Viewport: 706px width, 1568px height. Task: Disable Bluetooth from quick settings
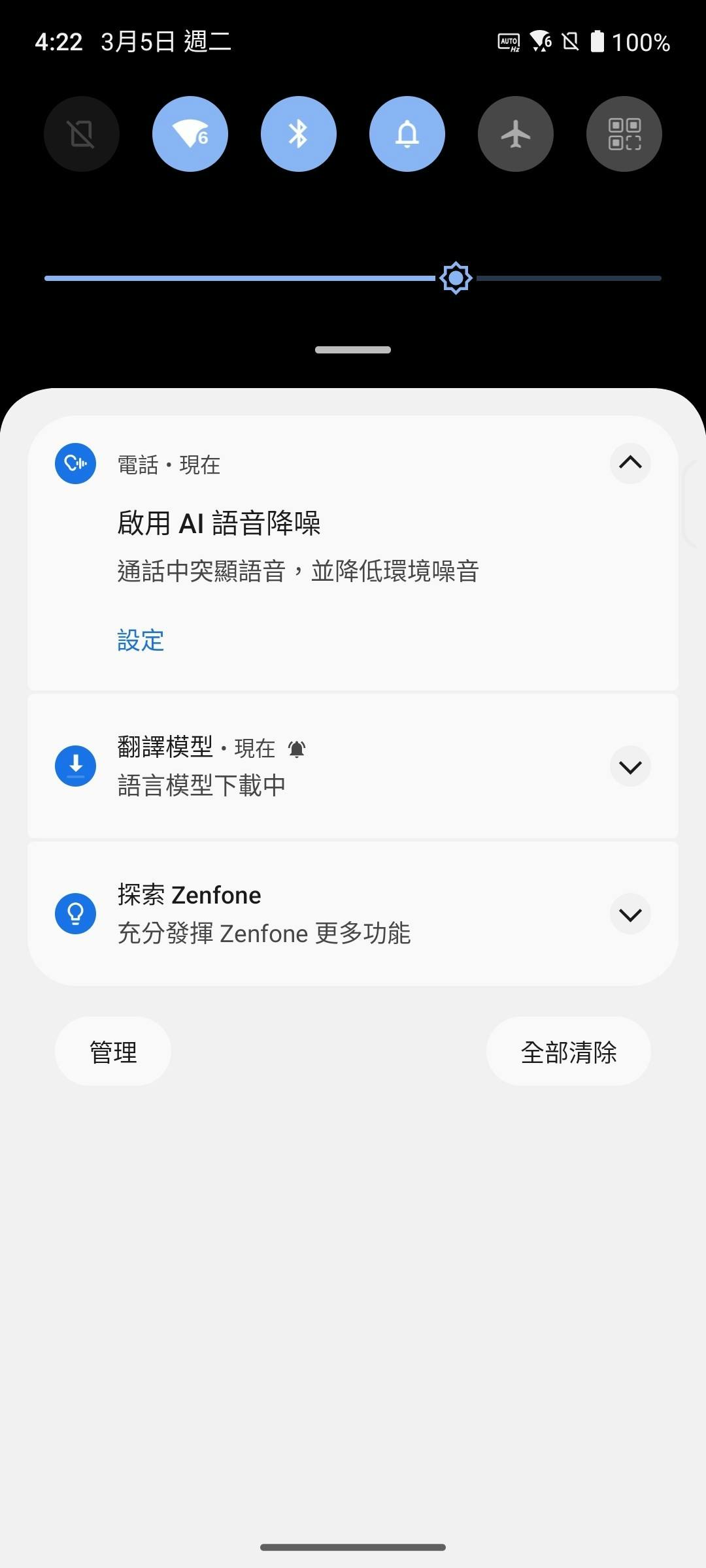pyautogui.click(x=299, y=134)
